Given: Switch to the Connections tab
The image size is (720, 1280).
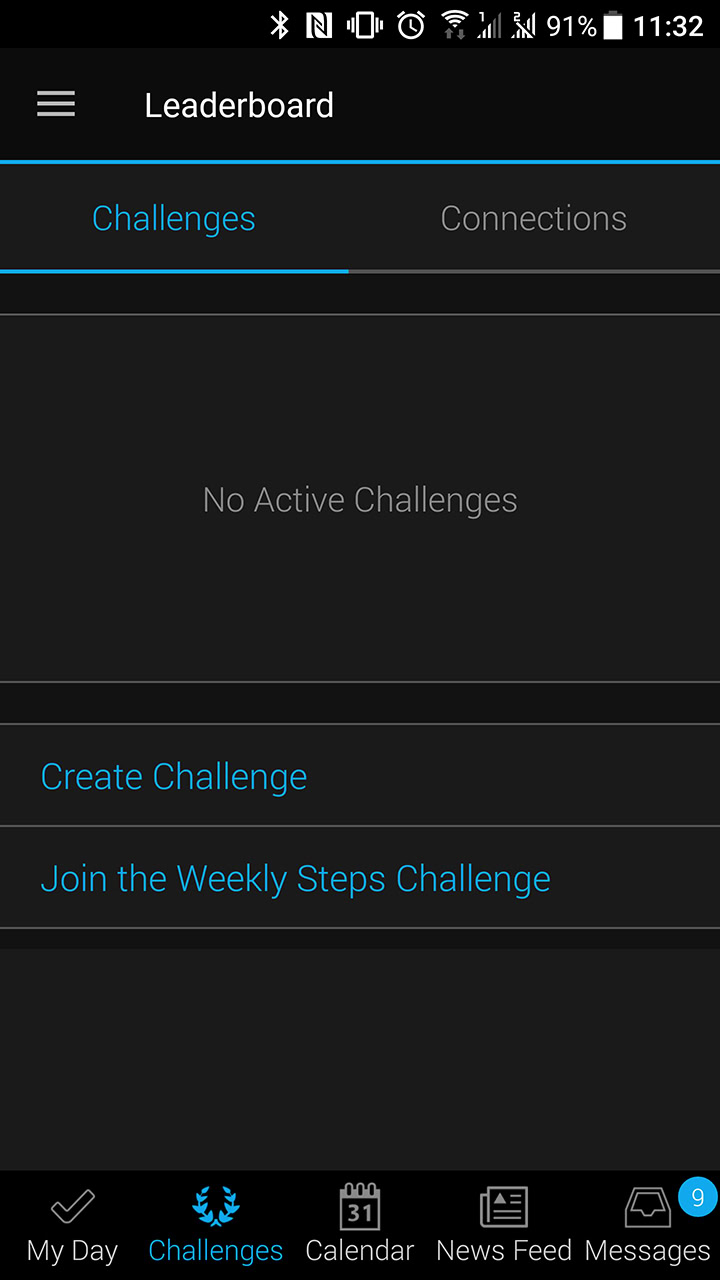Looking at the screenshot, I should tap(534, 218).
